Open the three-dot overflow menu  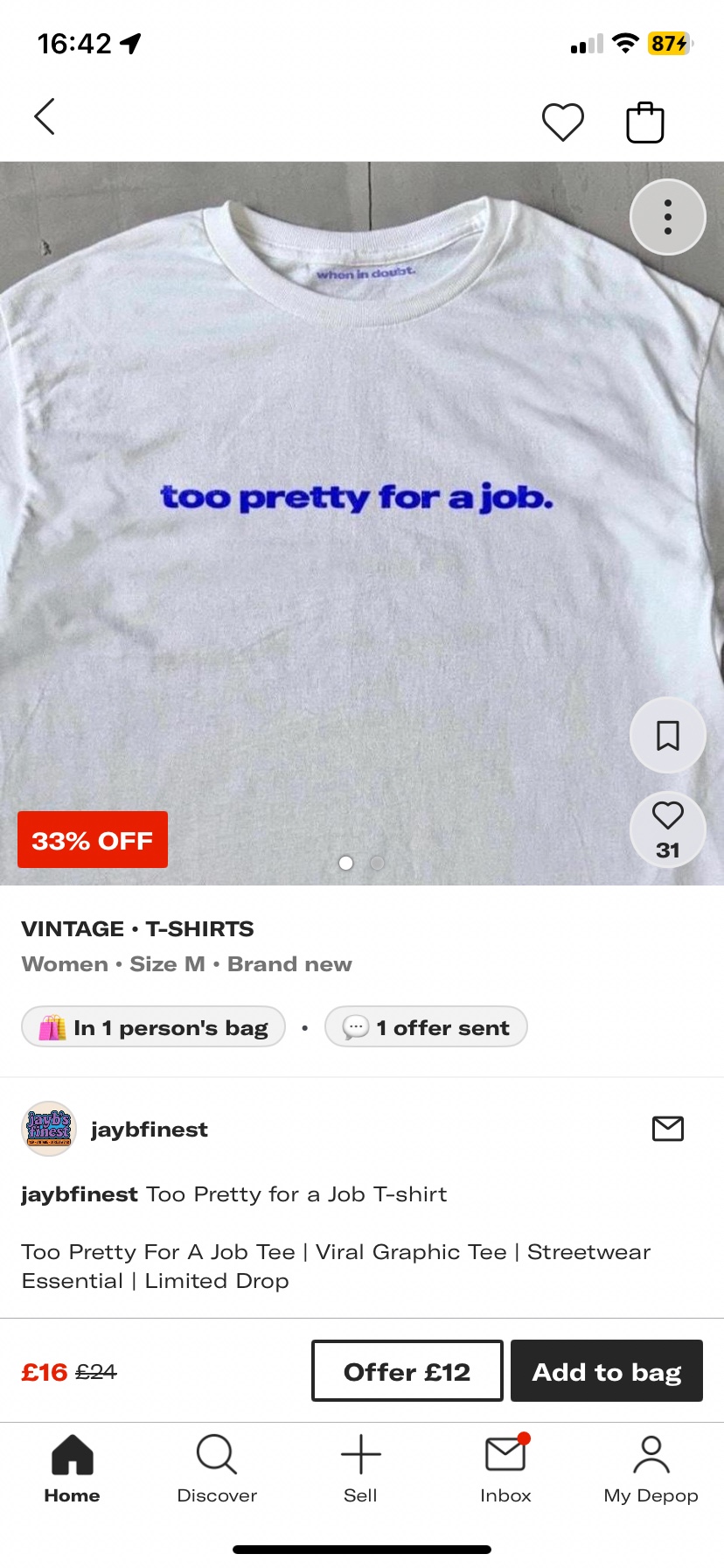[x=667, y=217]
